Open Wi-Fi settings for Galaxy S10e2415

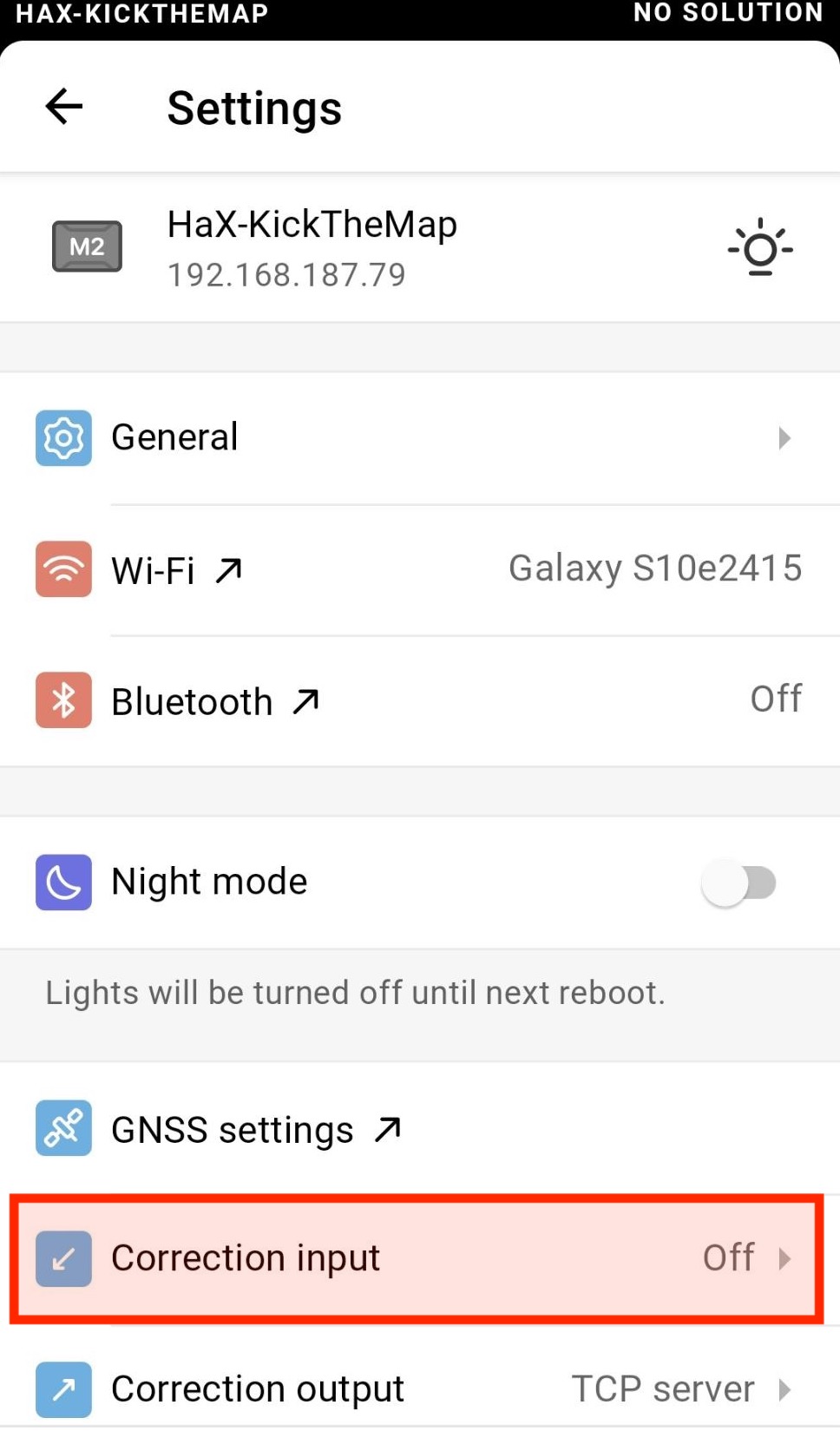pos(655,568)
